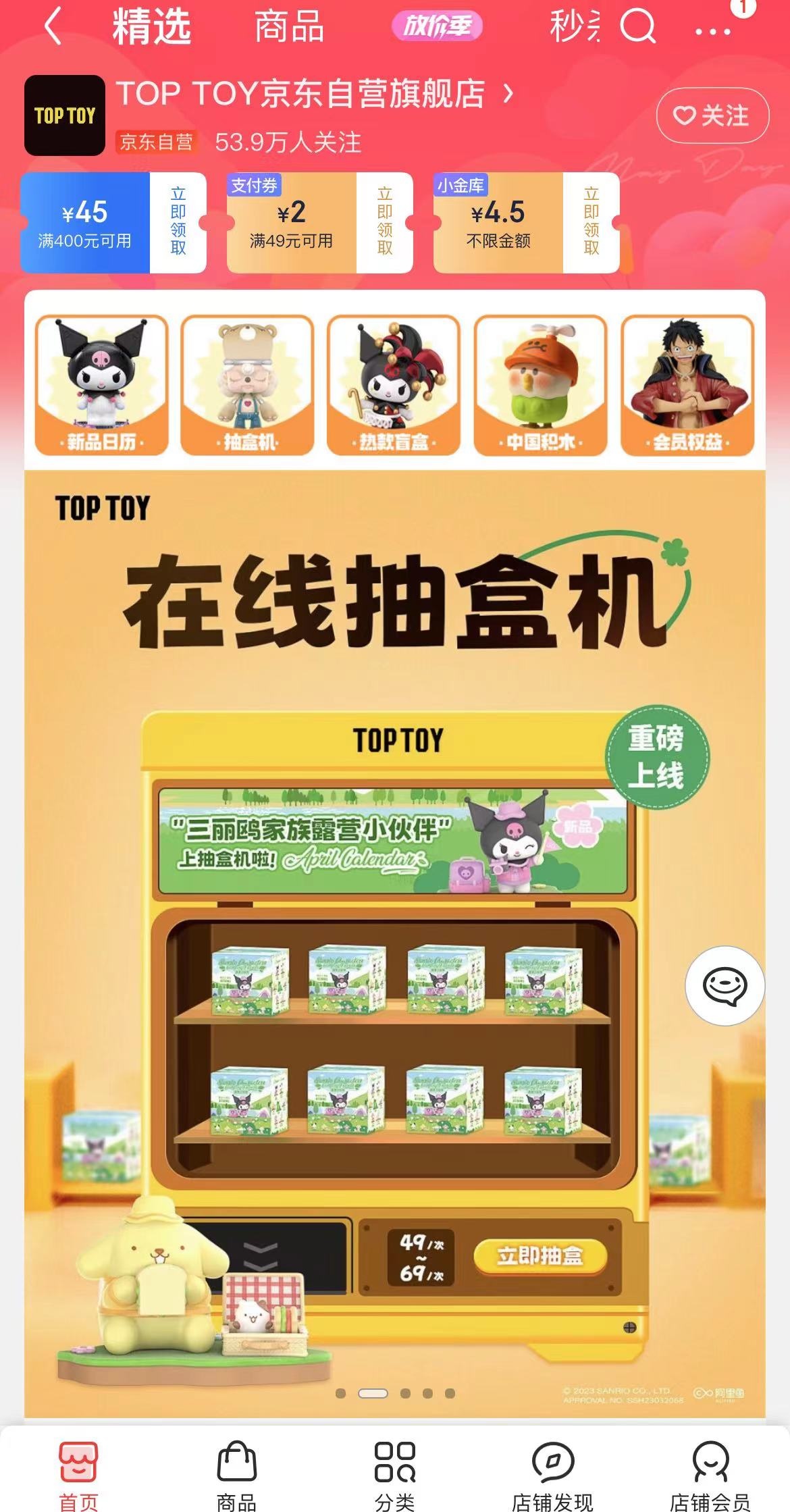Open the 抽盒机 category tile

(x=248, y=385)
